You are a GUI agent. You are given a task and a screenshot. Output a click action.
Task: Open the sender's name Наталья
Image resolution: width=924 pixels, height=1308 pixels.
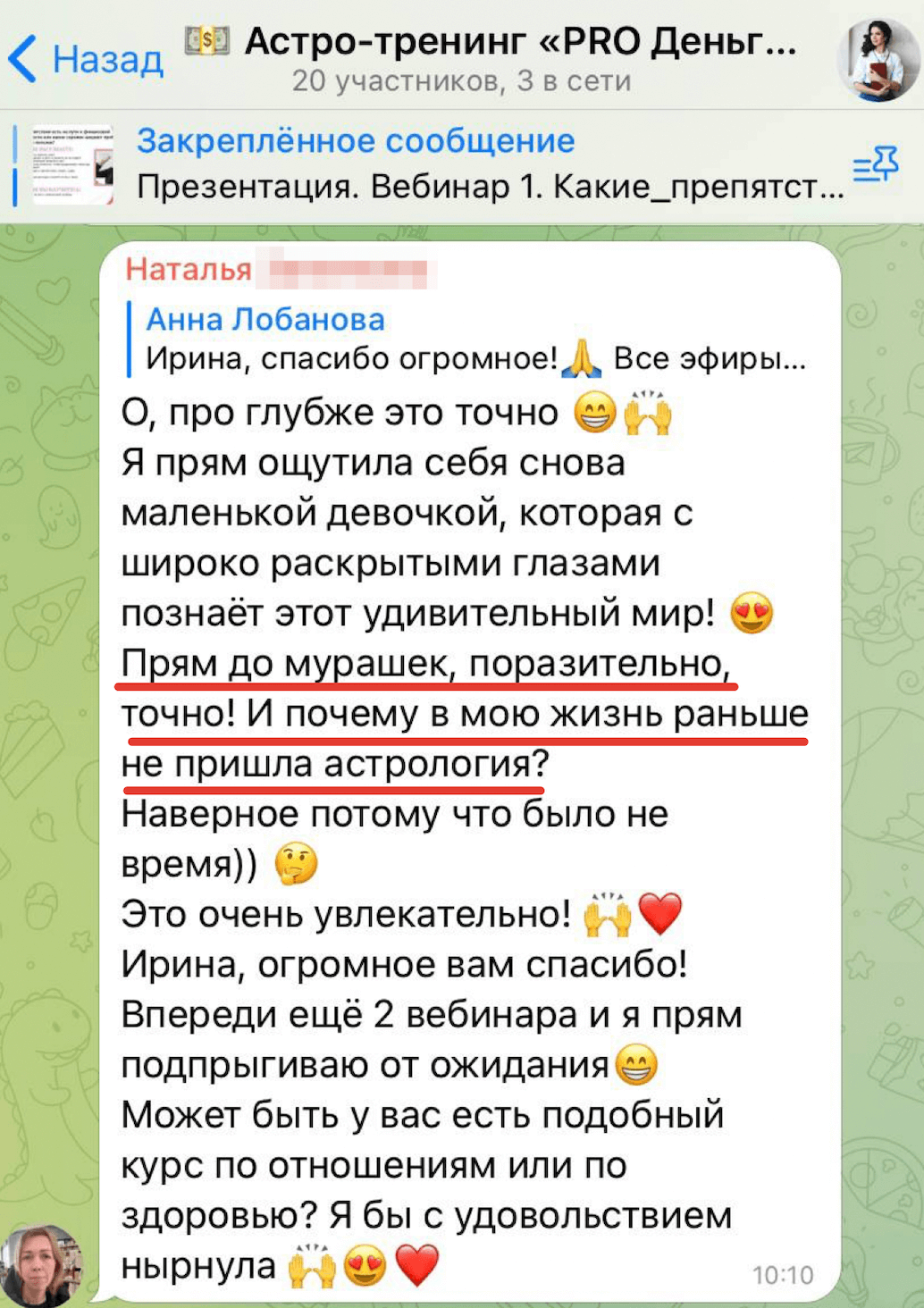pos(189,269)
